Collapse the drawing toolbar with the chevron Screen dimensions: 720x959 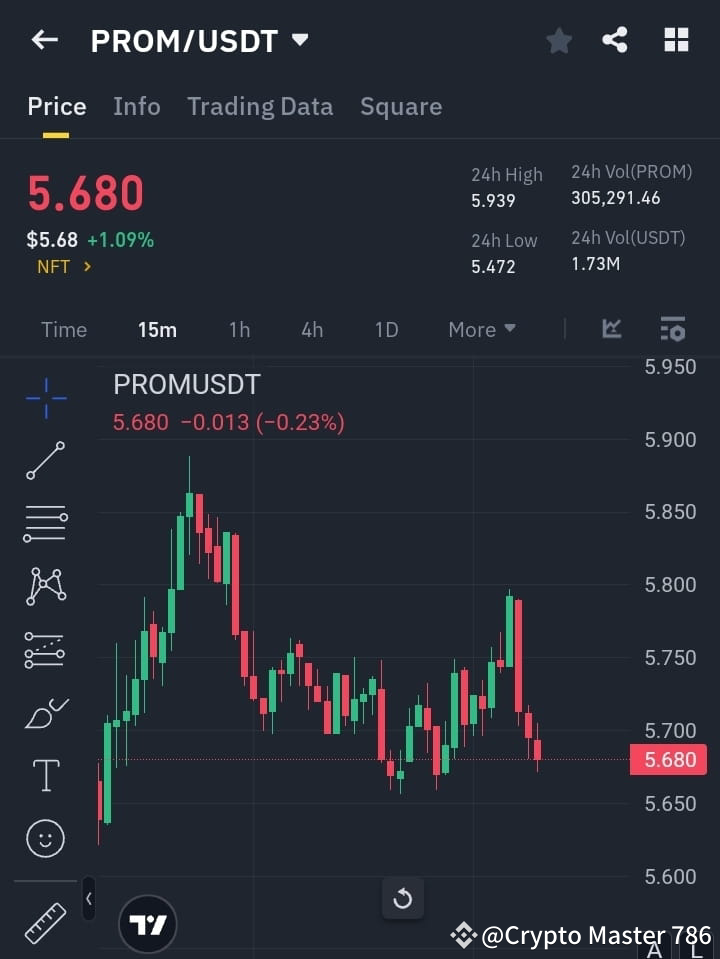[88, 899]
